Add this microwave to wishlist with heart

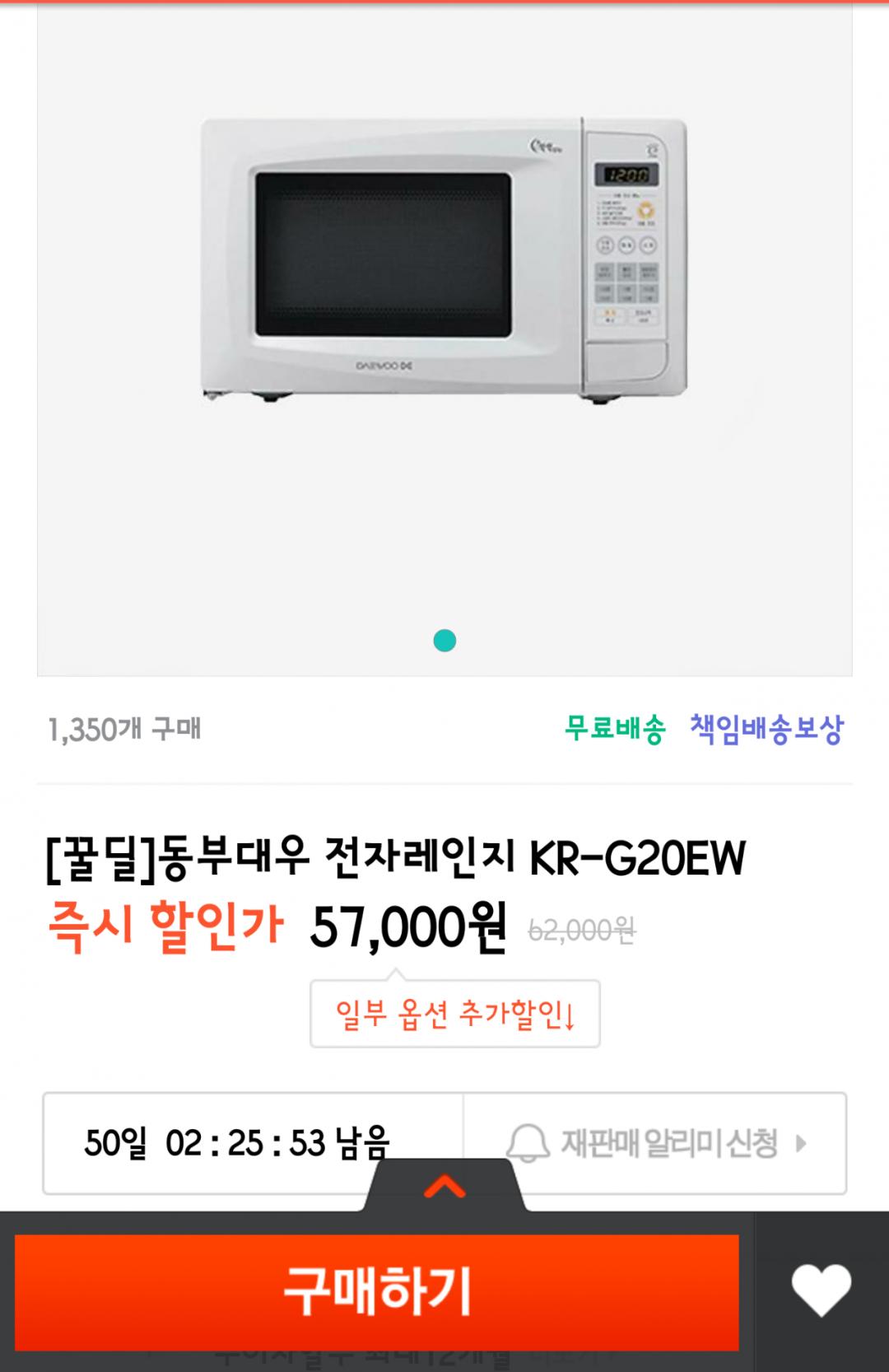(821, 1290)
